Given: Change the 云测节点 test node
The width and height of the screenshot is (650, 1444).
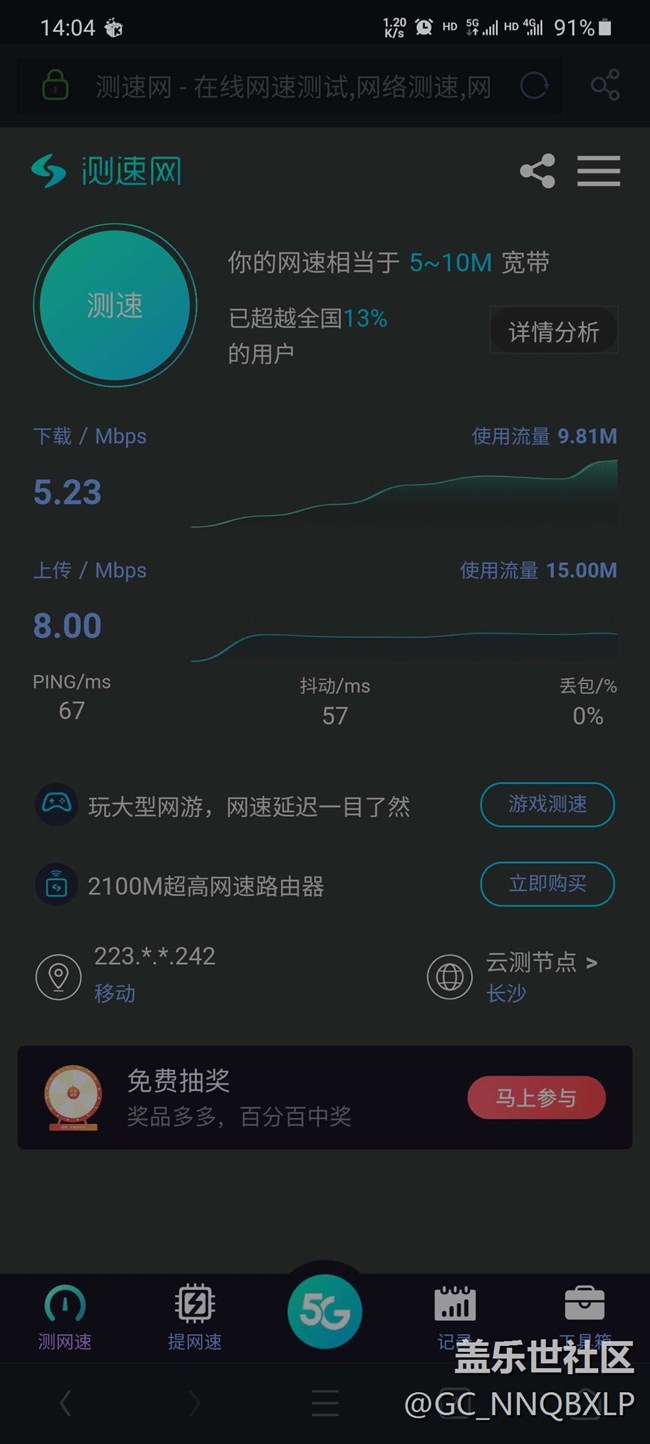Looking at the screenshot, I should [x=540, y=963].
